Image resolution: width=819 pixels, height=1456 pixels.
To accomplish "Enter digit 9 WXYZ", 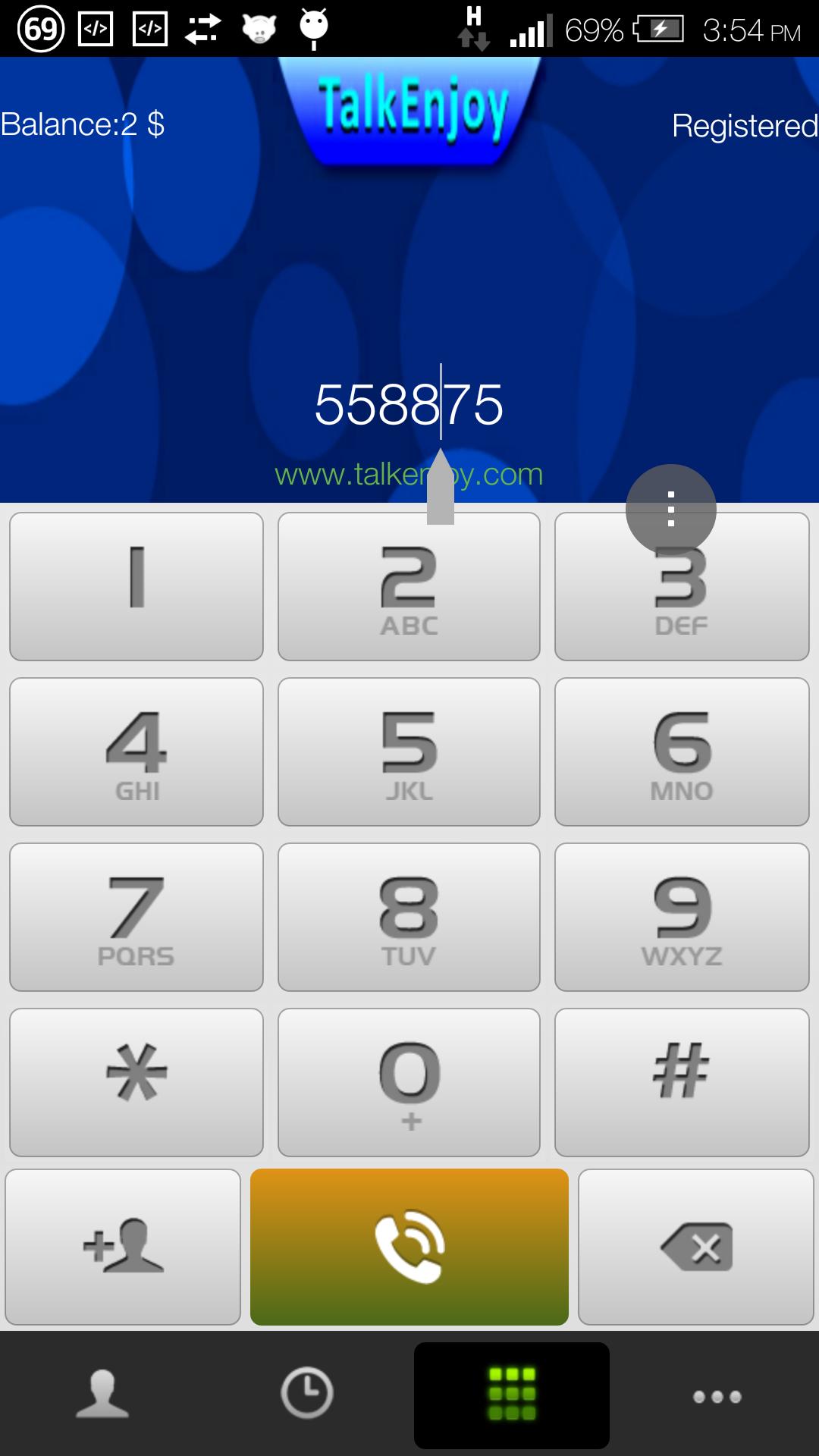I will point(682,917).
